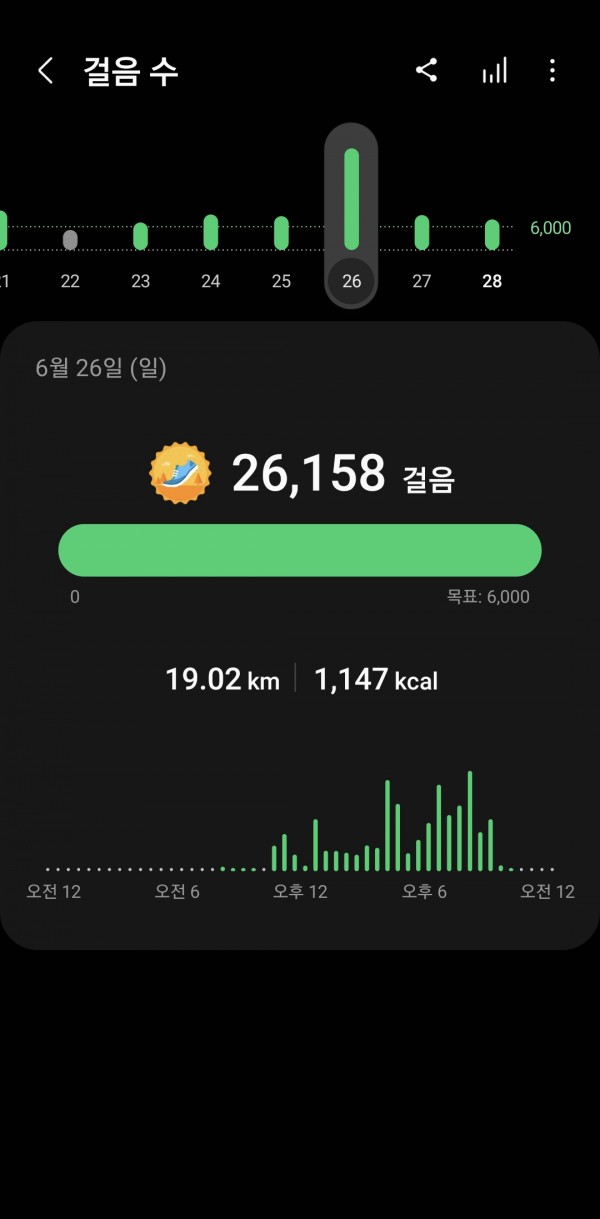
Task: Select day 27 in the chart
Action: point(422,252)
